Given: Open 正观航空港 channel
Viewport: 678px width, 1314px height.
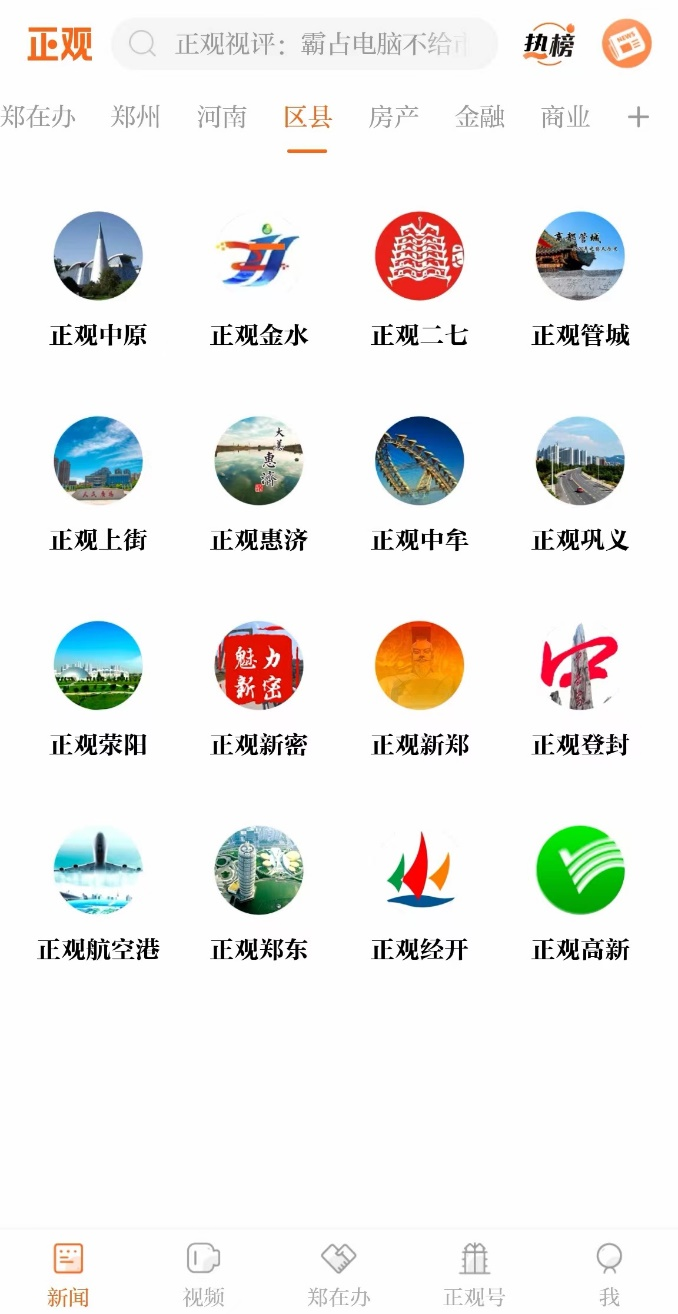Looking at the screenshot, I should pyautogui.click(x=98, y=894).
